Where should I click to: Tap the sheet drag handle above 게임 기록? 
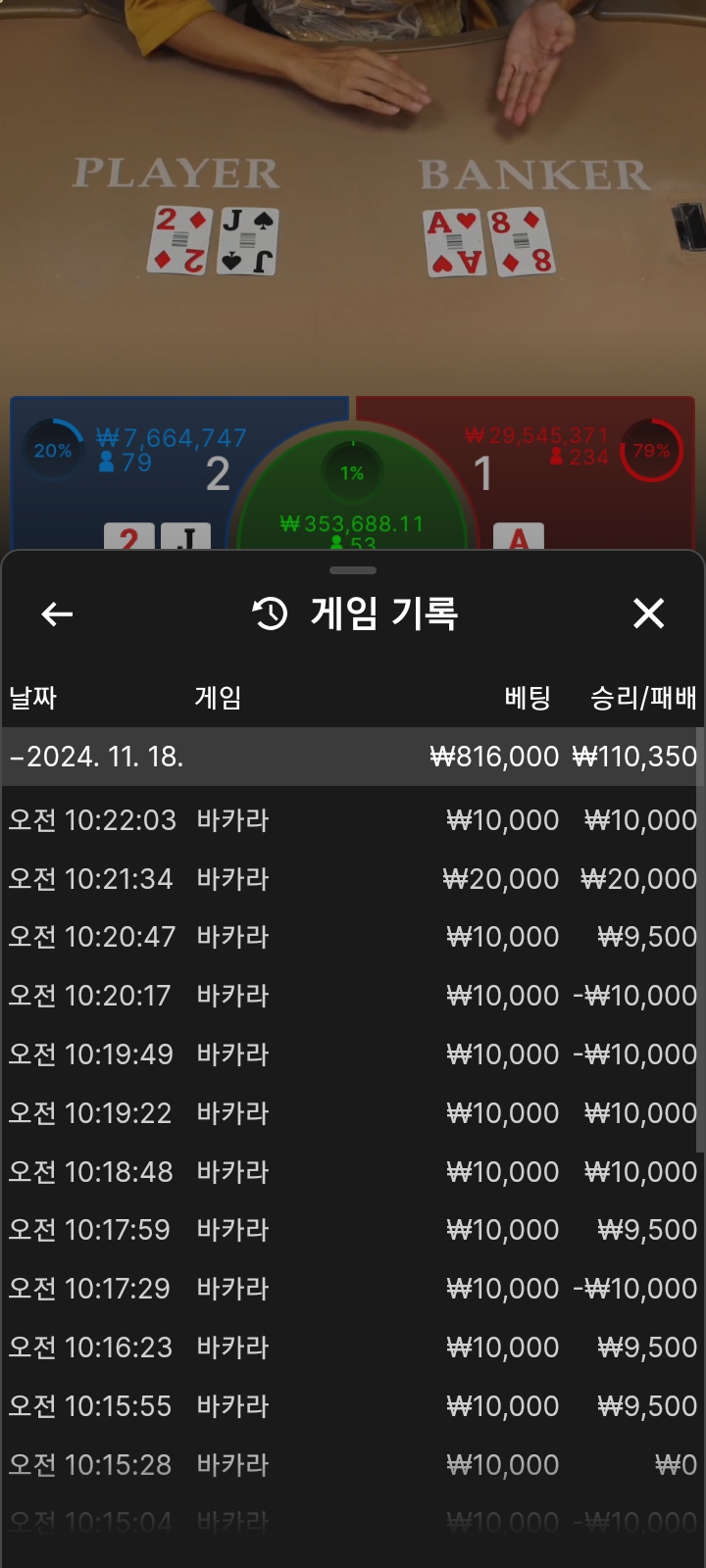point(353,570)
